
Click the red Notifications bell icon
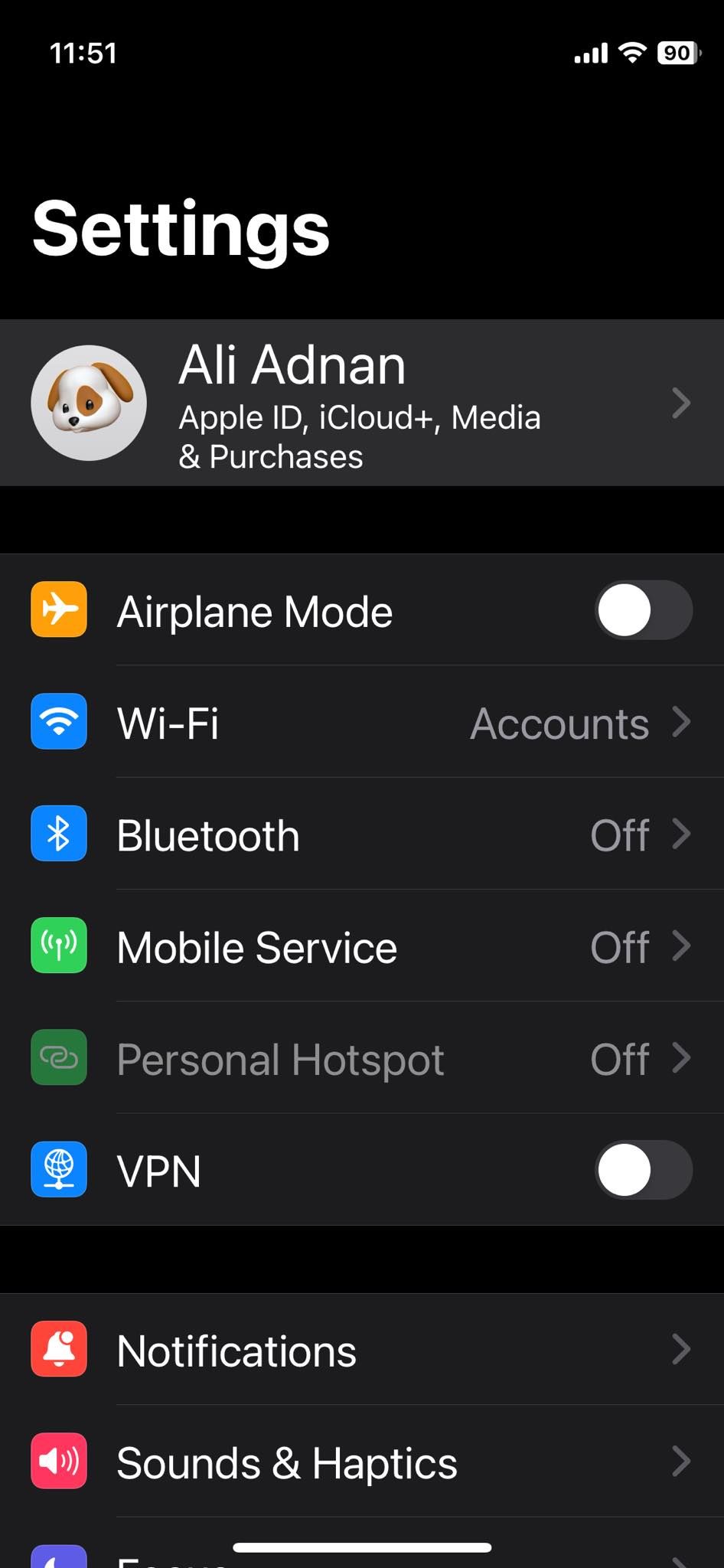(x=59, y=1350)
